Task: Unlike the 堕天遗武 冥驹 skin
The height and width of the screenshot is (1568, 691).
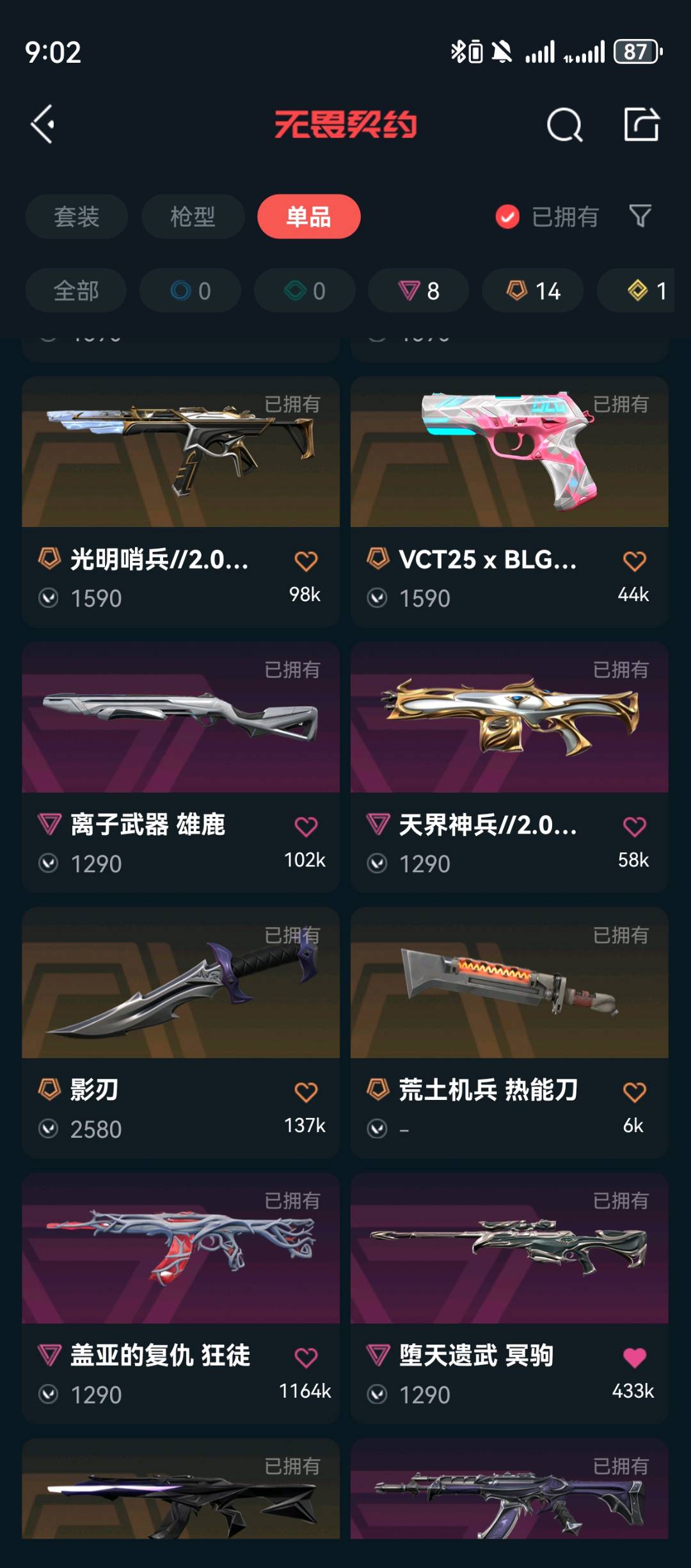Action: point(634,1357)
